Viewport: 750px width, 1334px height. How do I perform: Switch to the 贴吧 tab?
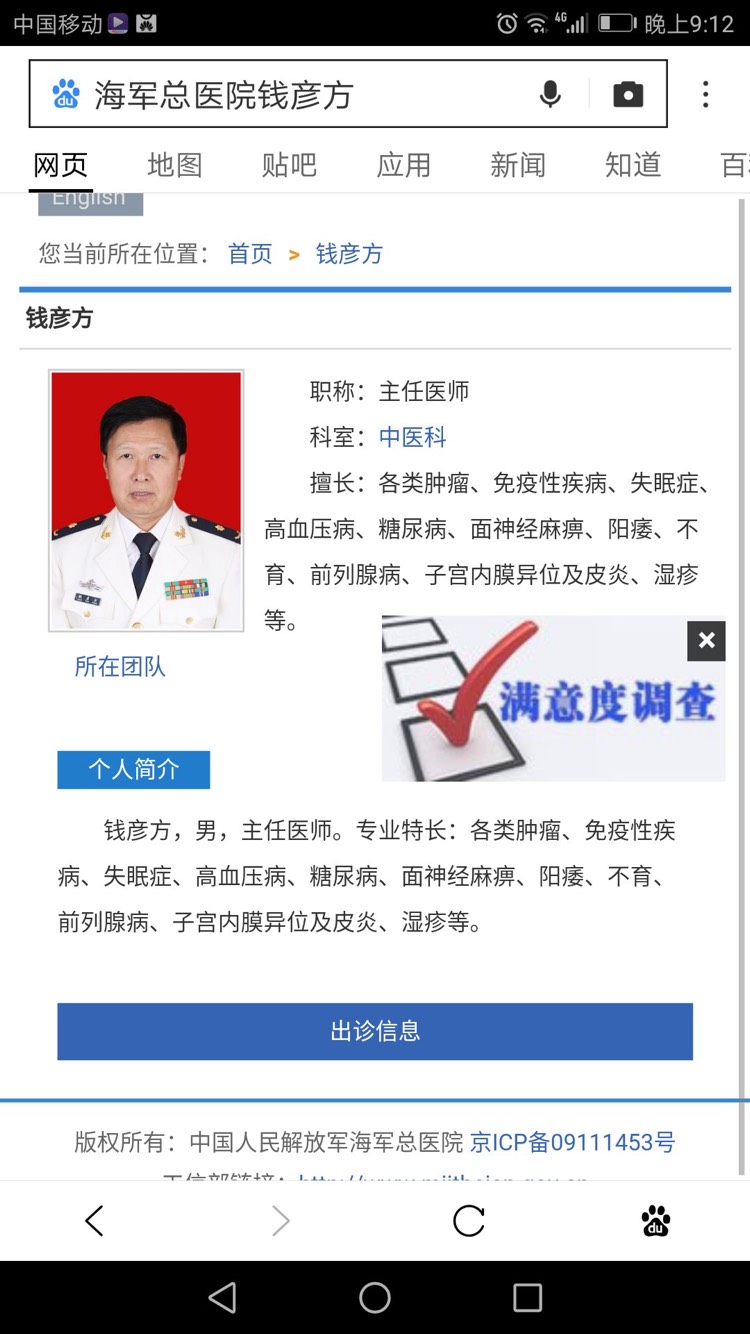tap(289, 165)
